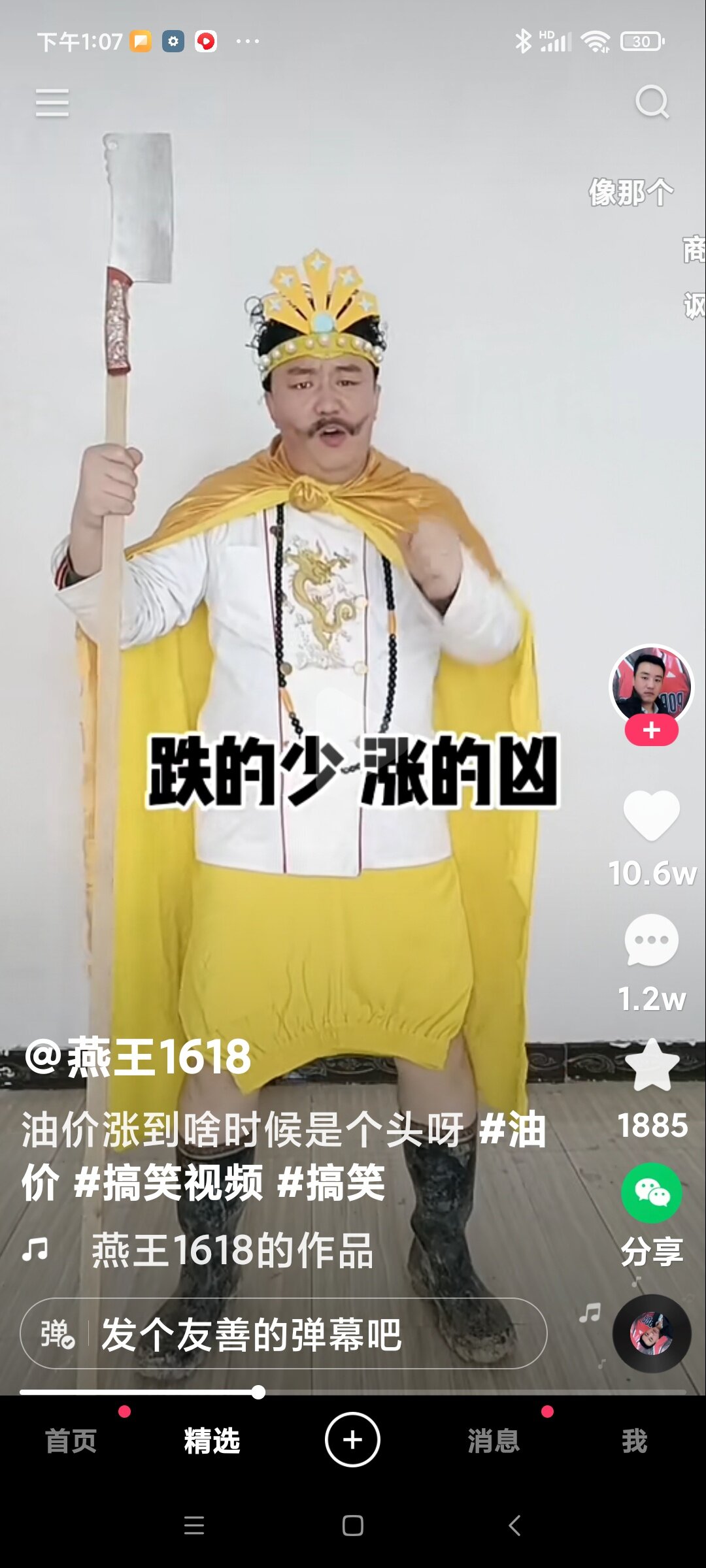Viewport: 706px width, 1568px height.
Task: Open the hamburger menu
Action: 52,103
